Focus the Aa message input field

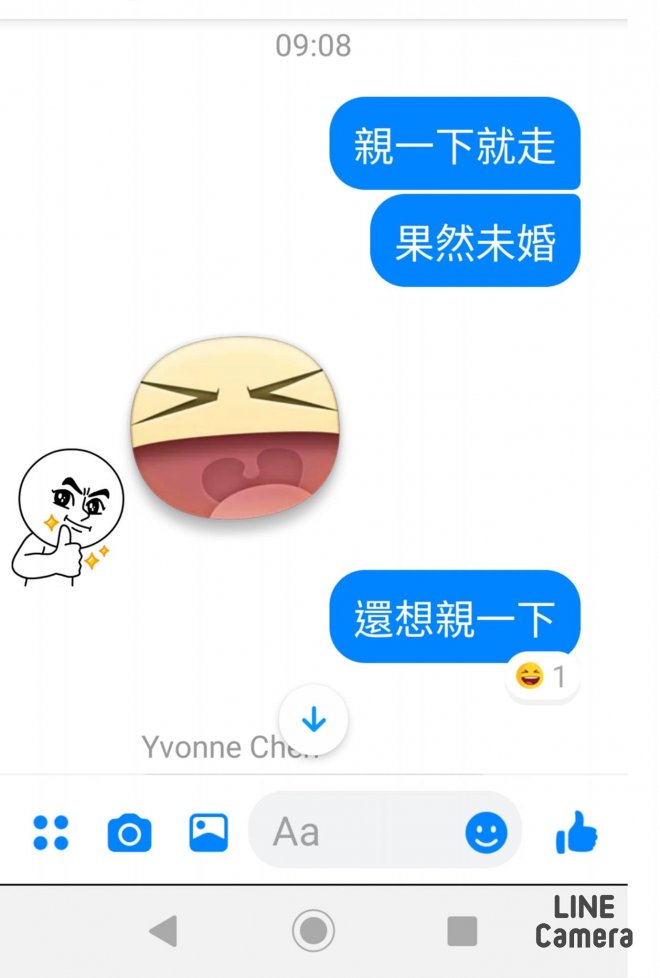[x=350, y=831]
